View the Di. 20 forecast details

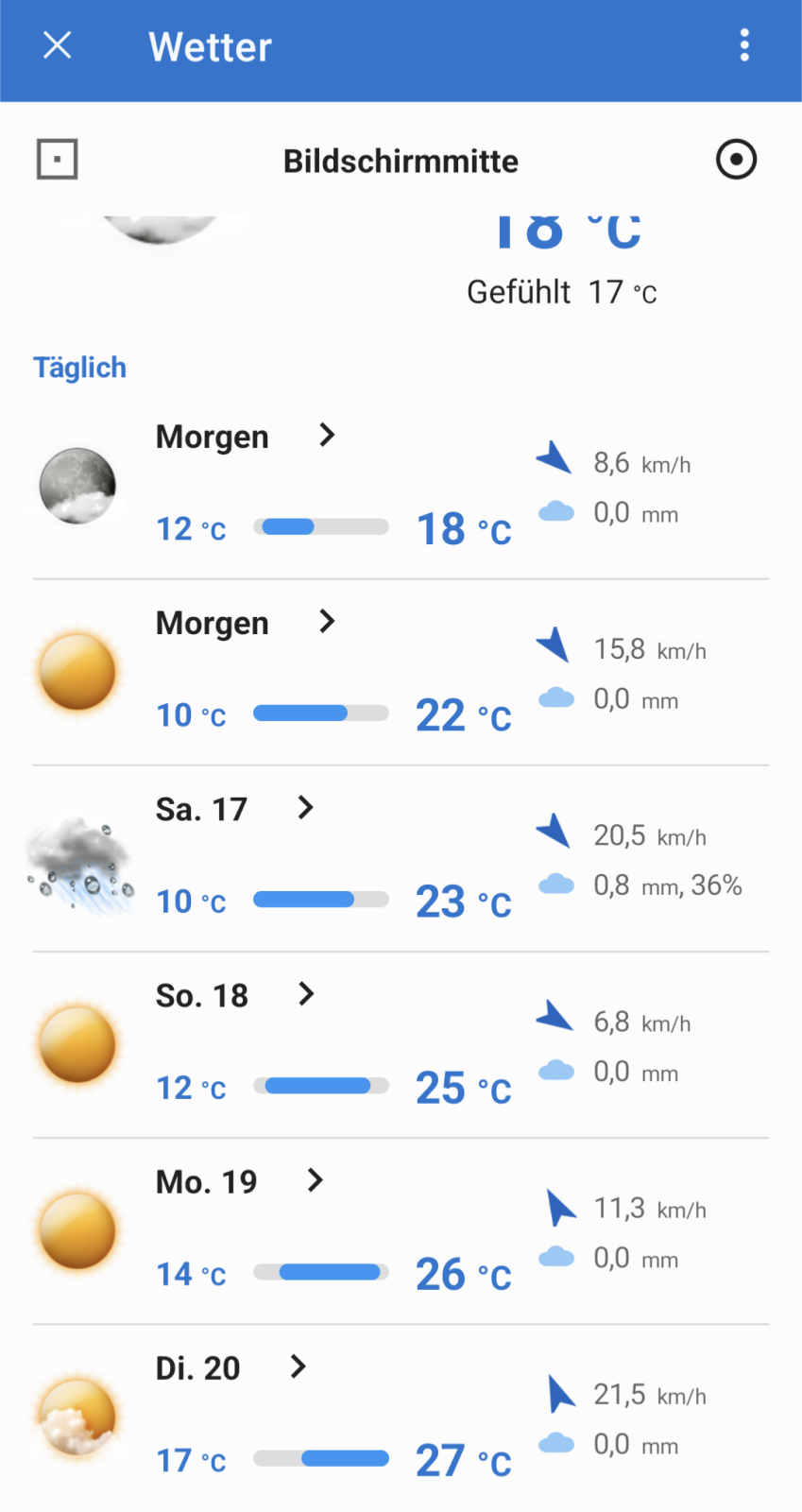(298, 1366)
